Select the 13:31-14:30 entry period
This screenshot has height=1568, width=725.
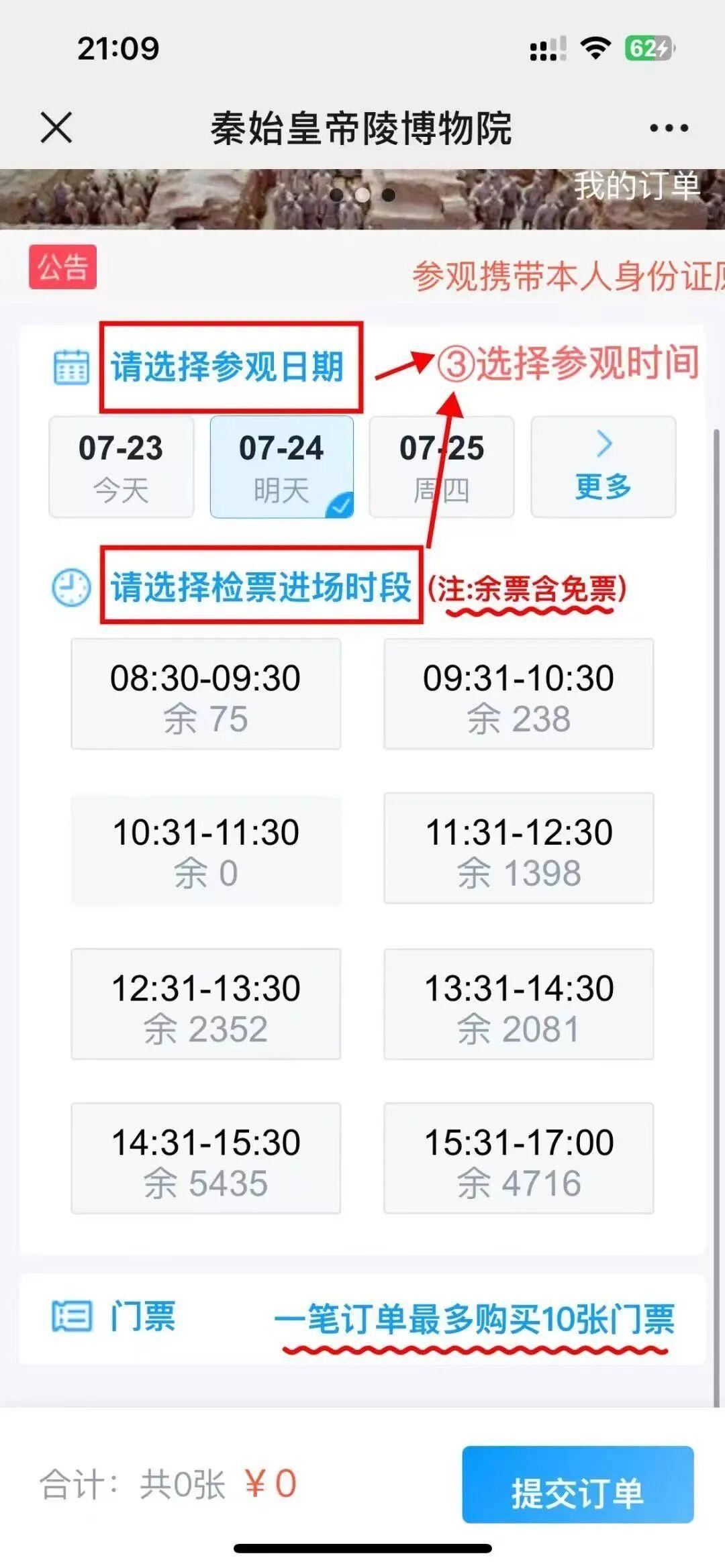(518, 1004)
